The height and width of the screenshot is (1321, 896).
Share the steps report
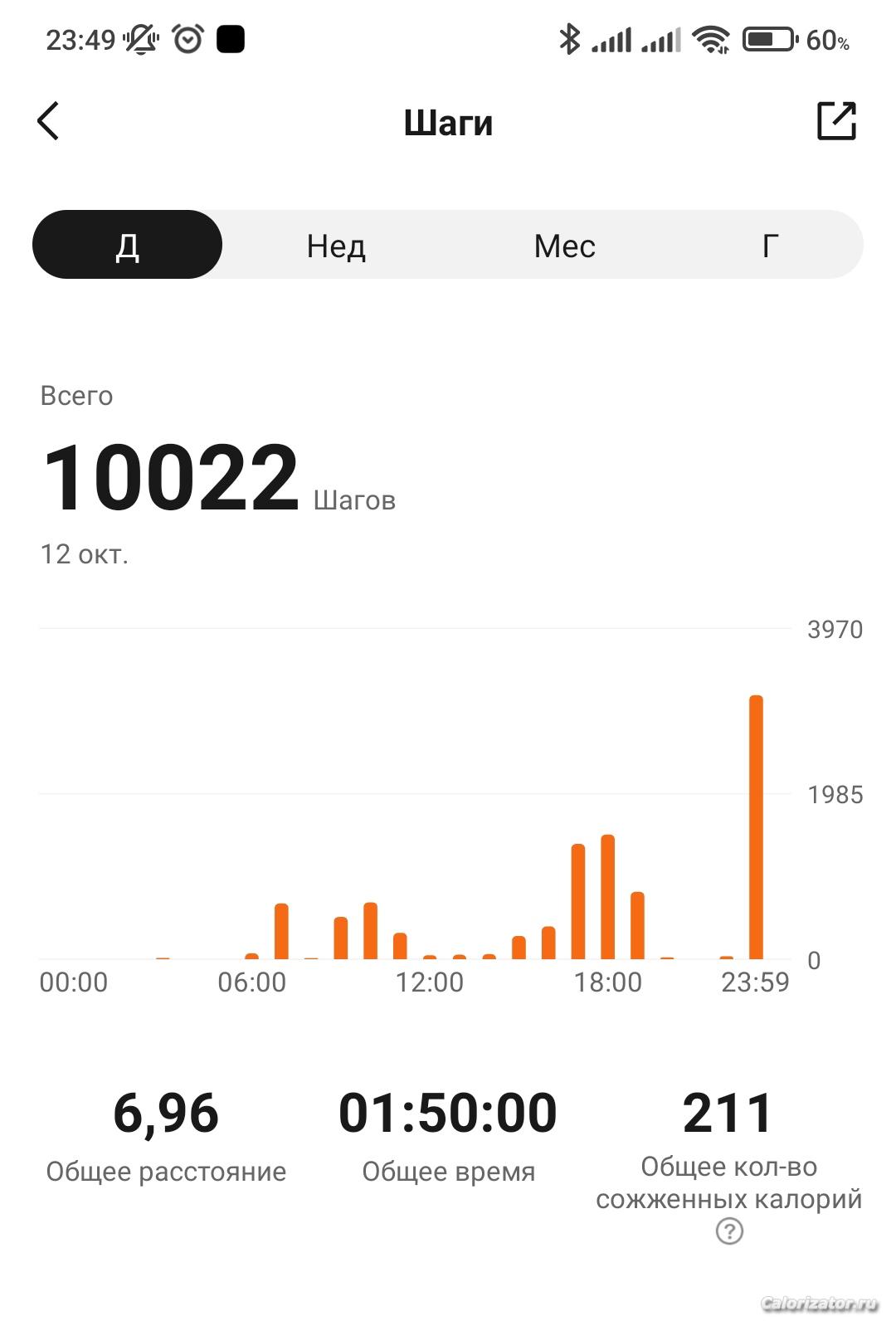[x=836, y=121]
